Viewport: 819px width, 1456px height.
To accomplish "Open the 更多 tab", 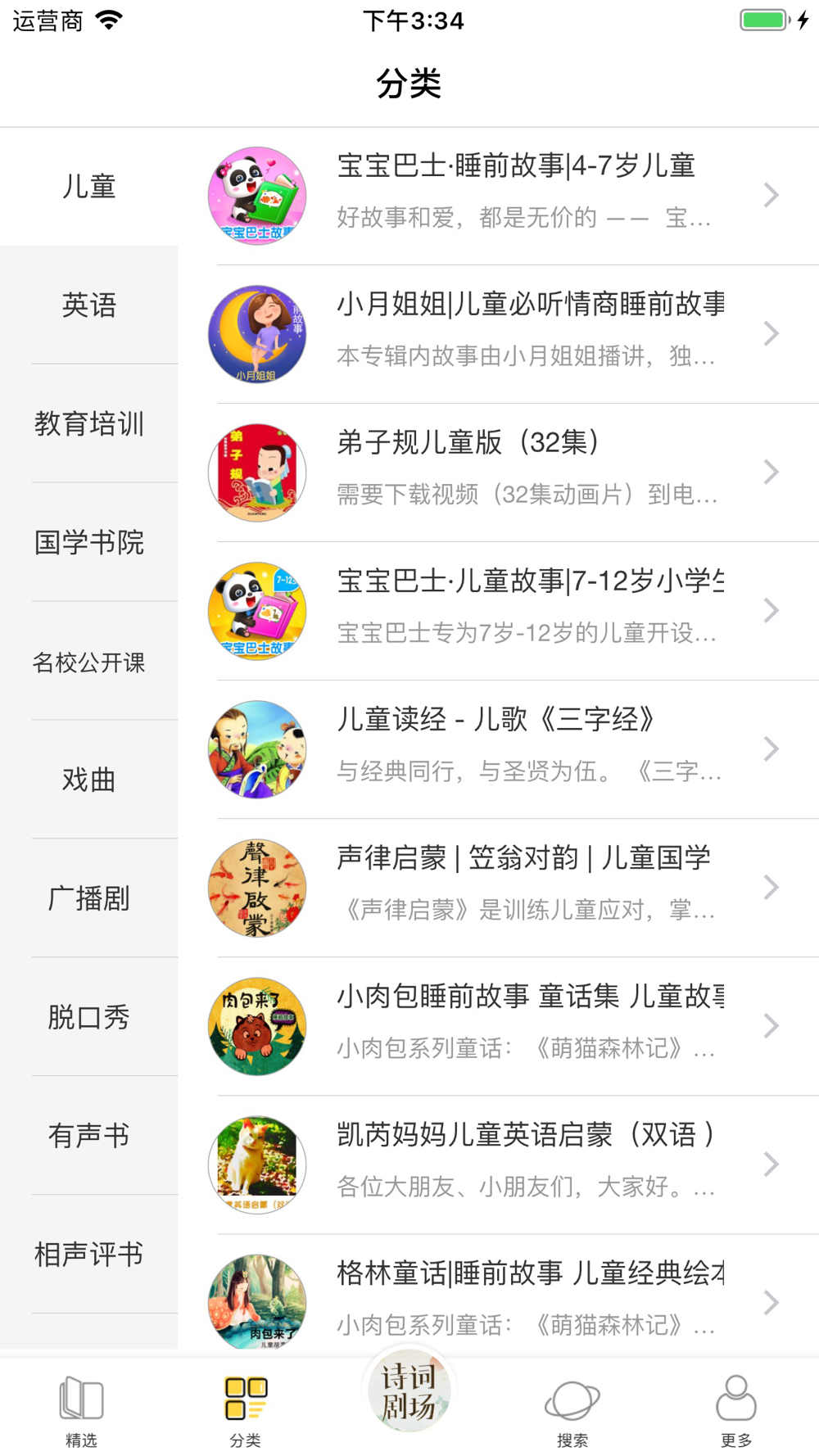I will click(x=736, y=1410).
